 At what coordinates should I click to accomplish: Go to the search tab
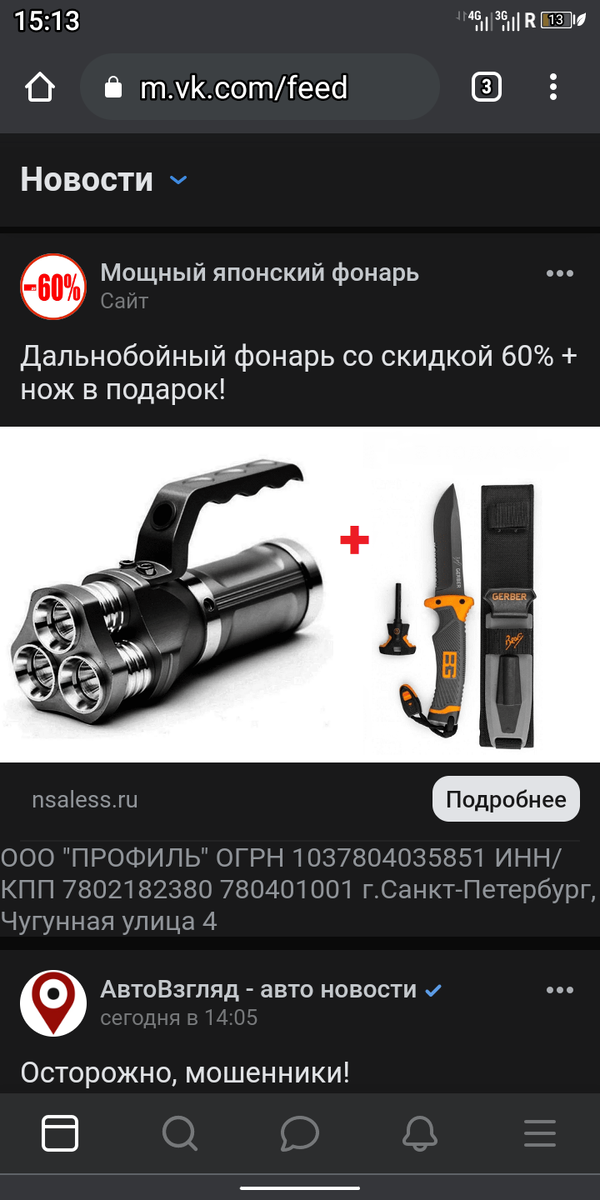[x=180, y=1133]
